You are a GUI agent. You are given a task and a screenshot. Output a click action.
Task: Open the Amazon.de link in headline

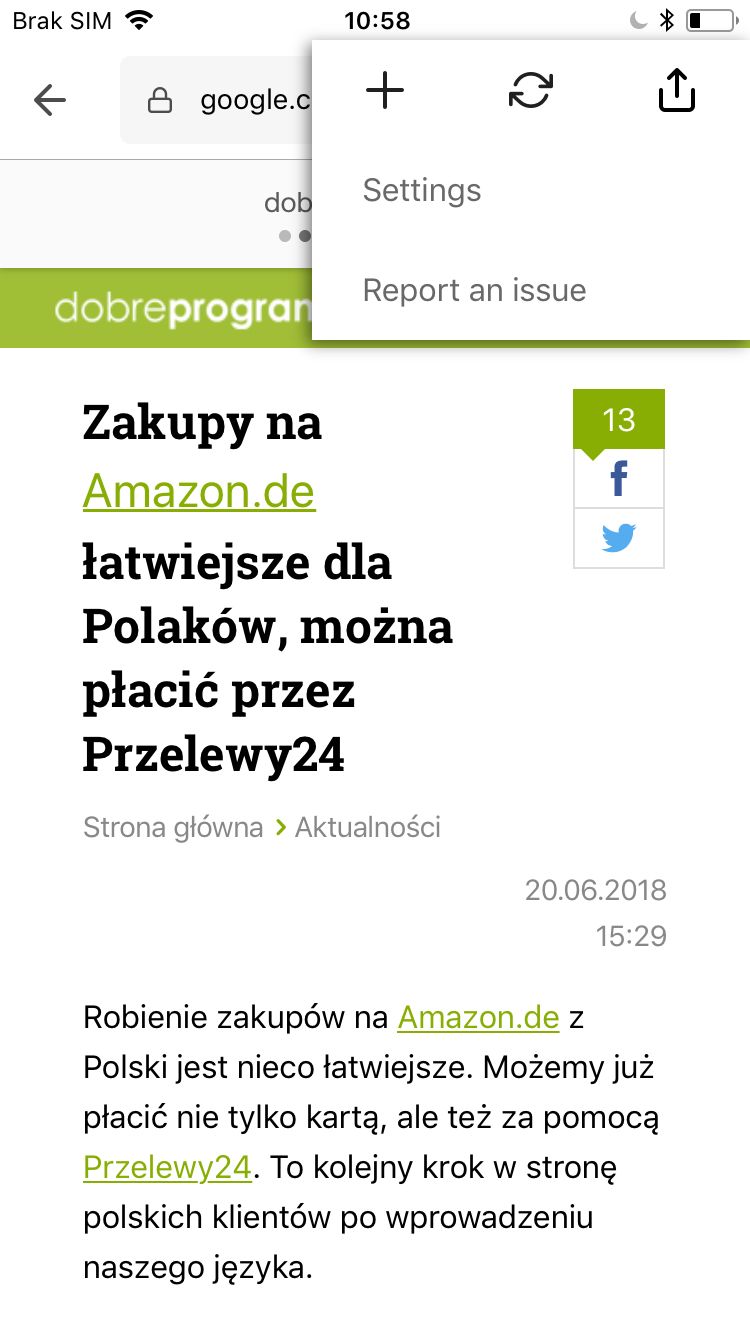click(x=199, y=491)
